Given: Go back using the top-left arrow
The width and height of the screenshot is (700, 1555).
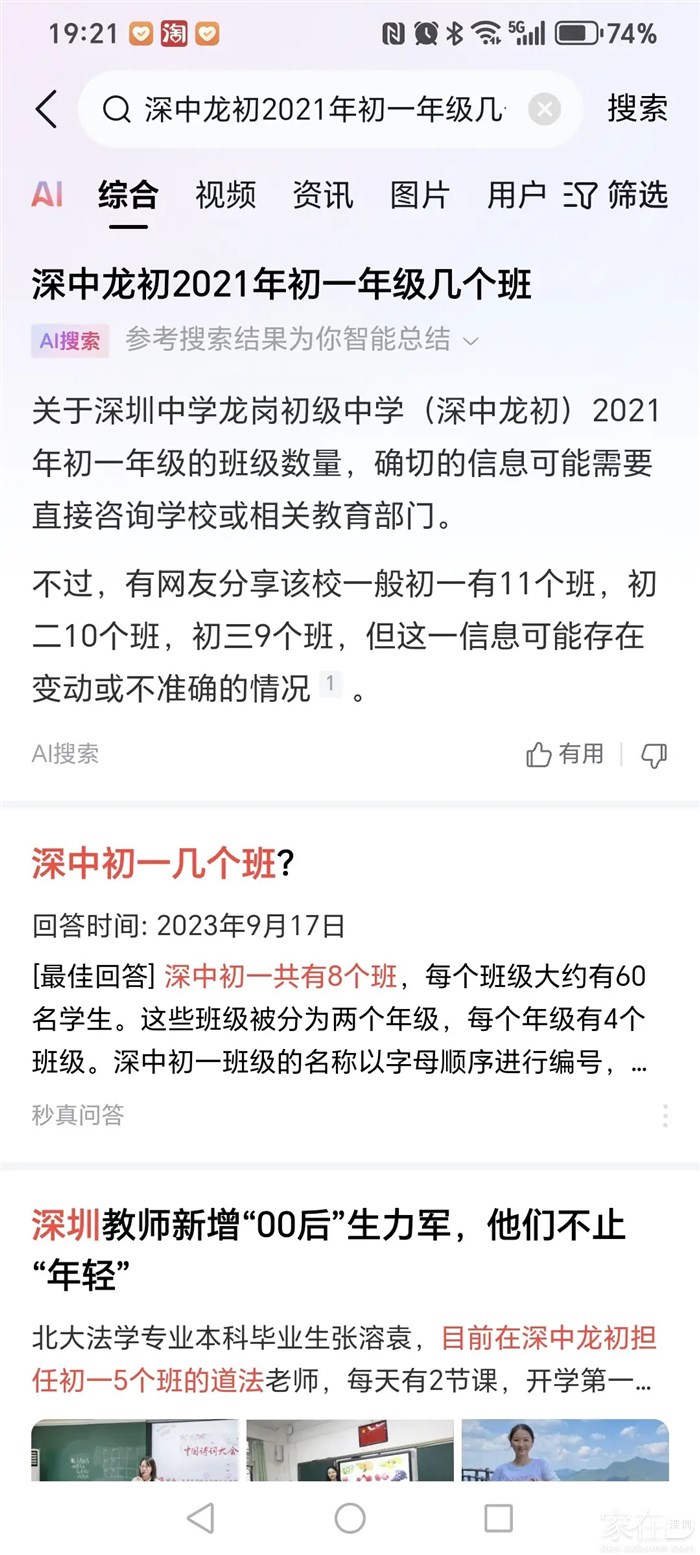Looking at the screenshot, I should [47, 109].
